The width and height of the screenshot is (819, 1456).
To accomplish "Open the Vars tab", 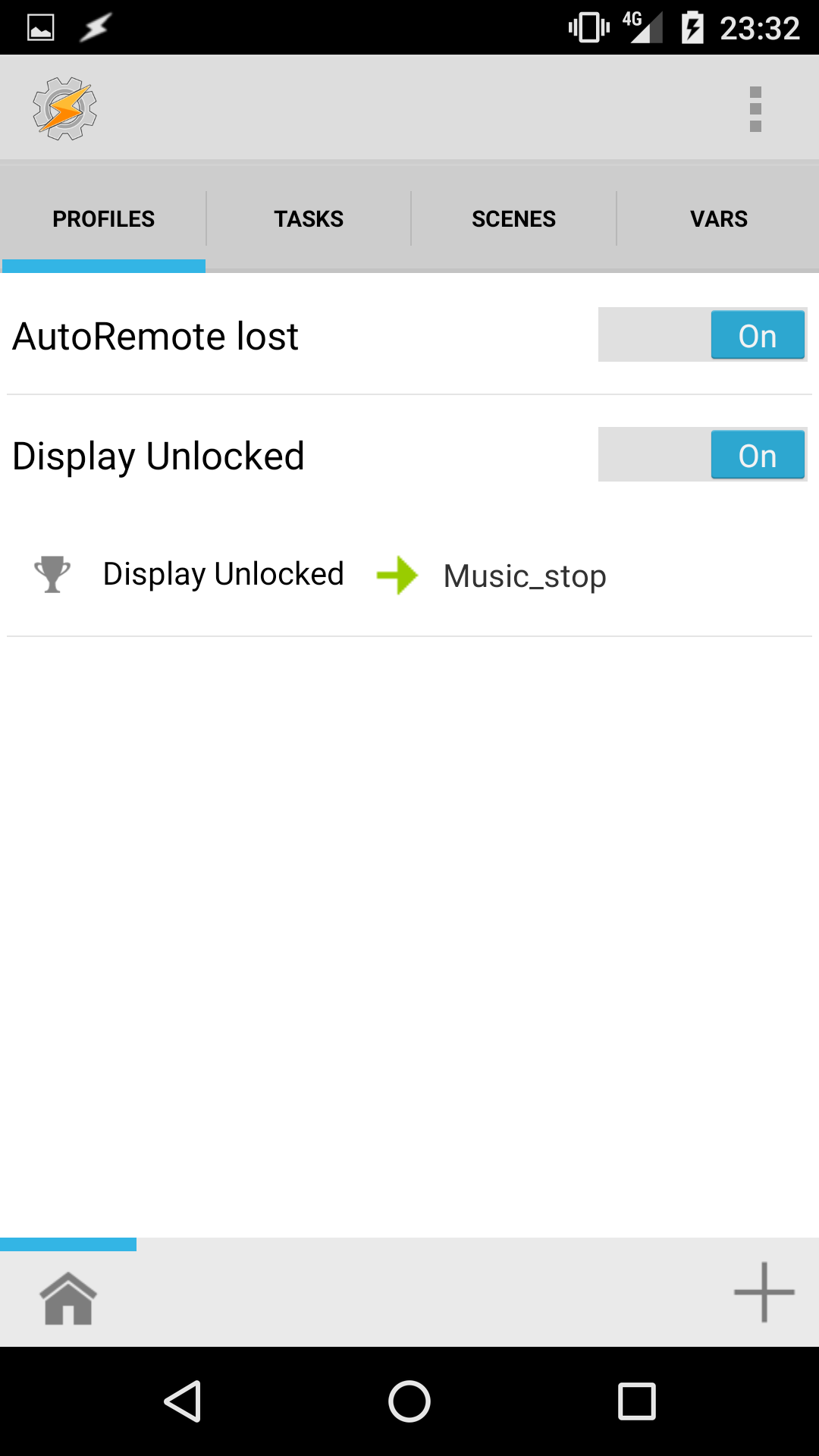I will point(718,219).
